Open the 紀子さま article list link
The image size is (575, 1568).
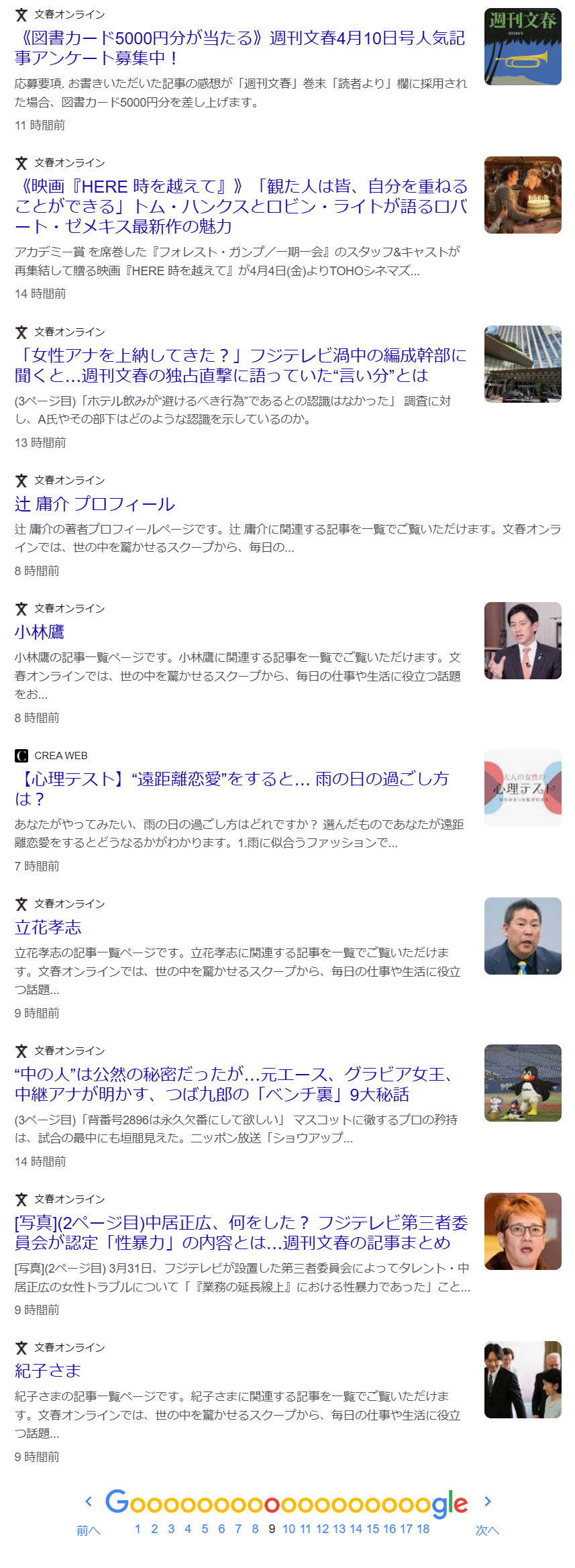click(48, 1371)
